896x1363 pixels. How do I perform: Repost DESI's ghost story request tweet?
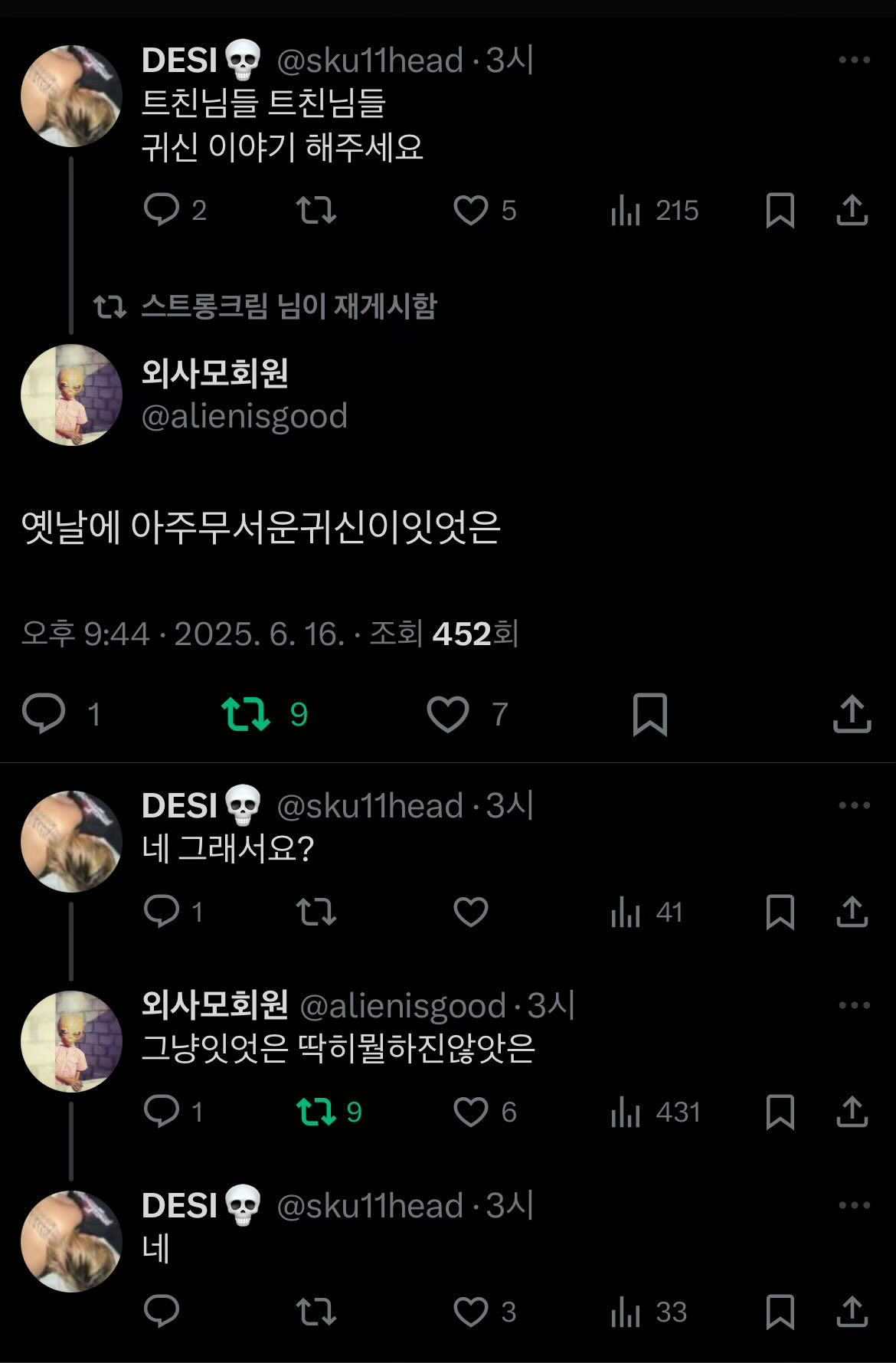[316, 211]
